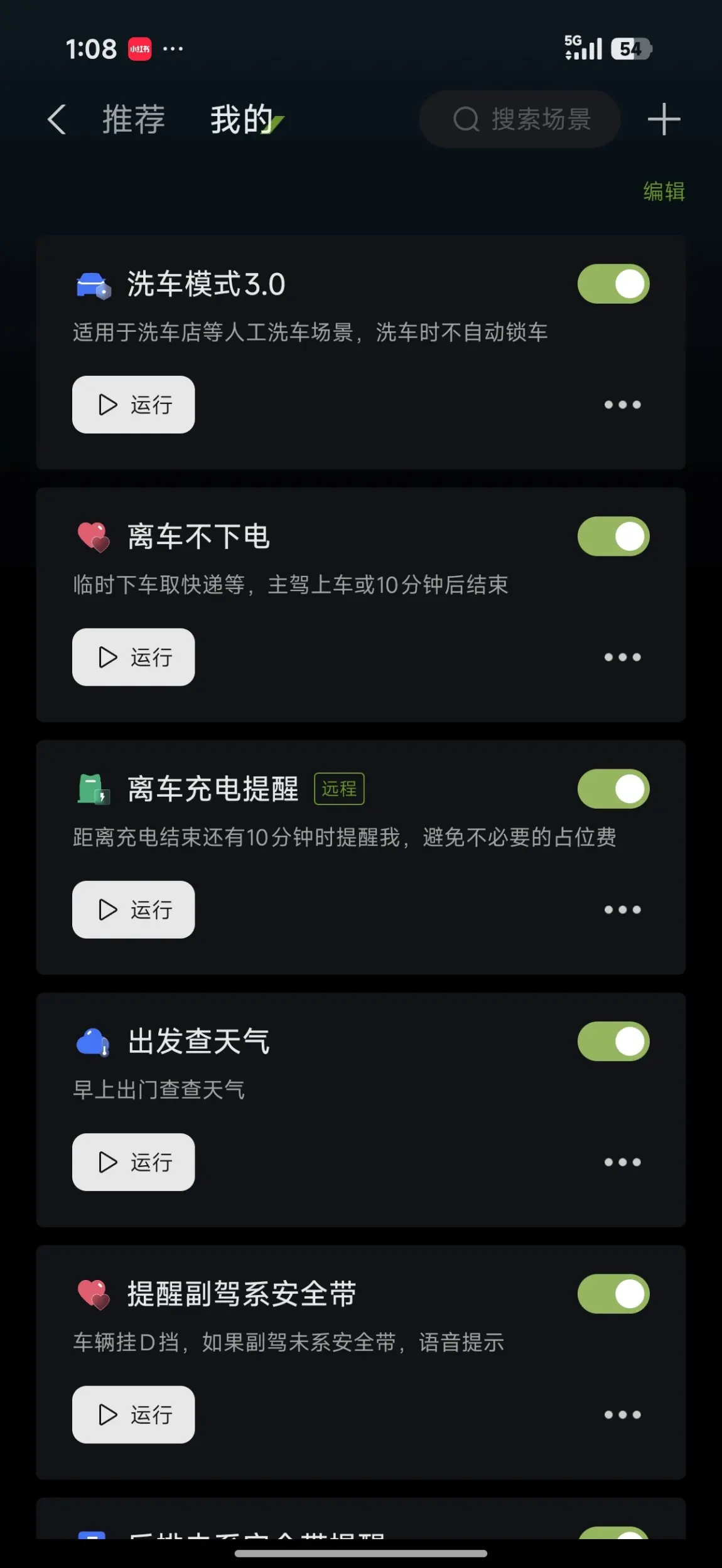Open more options for 洗车模式3.0

[x=622, y=405]
